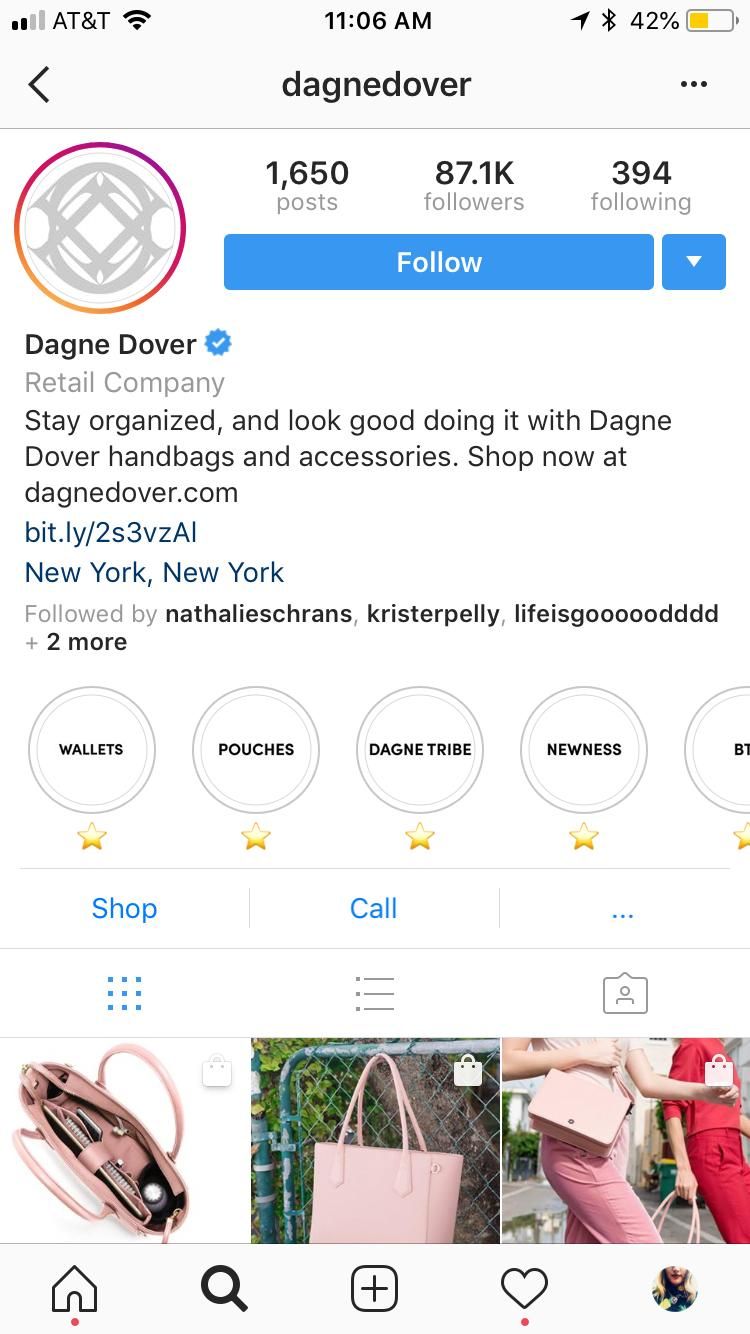This screenshot has height=1334, width=750.
Task: View the DAGNE TRIBE highlight
Action: coord(420,749)
